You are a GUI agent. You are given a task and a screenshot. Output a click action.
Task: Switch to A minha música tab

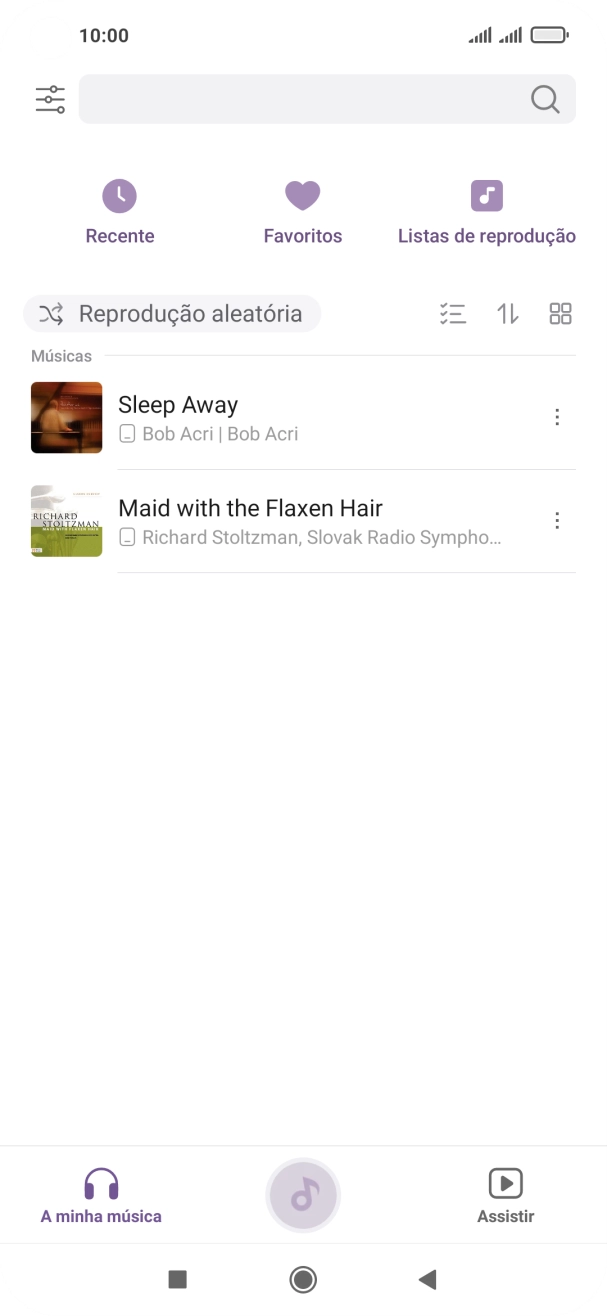coord(101,1195)
